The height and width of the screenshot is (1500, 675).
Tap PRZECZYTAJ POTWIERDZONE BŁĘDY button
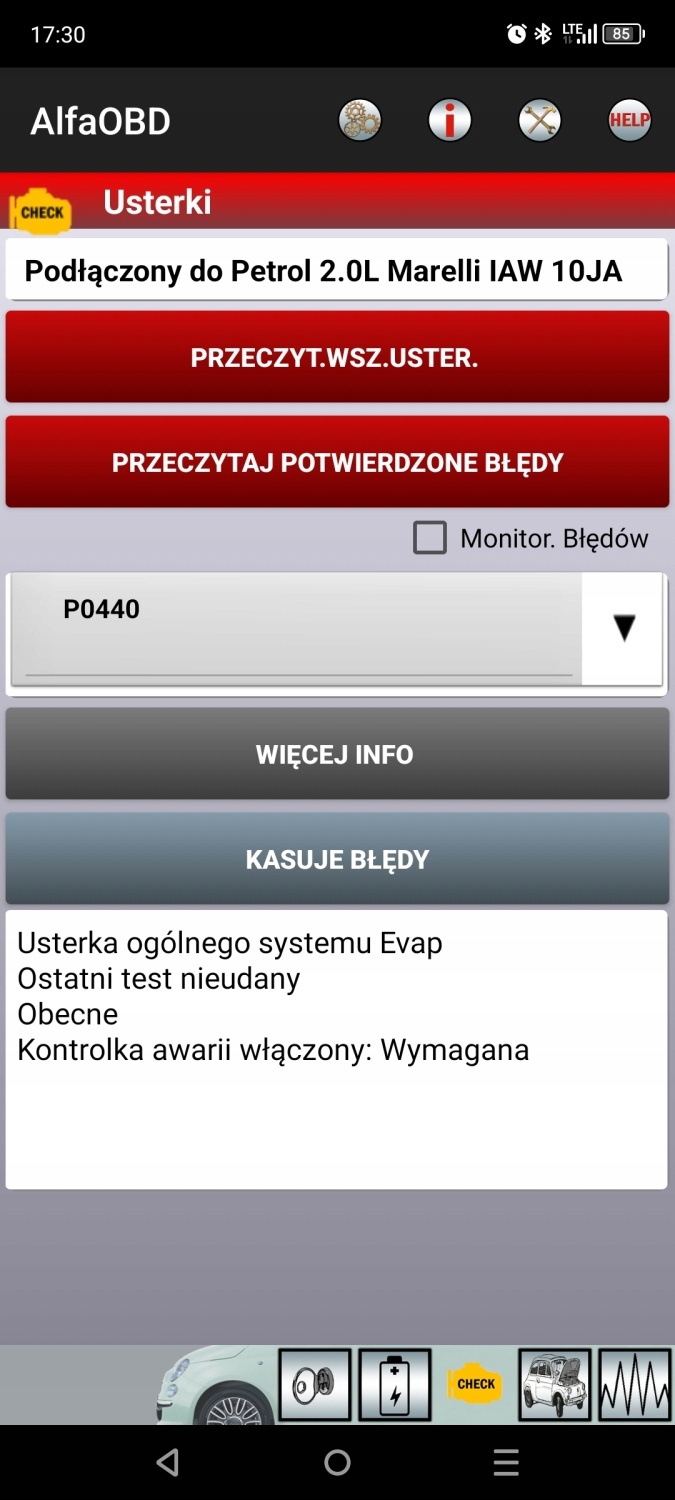337,462
